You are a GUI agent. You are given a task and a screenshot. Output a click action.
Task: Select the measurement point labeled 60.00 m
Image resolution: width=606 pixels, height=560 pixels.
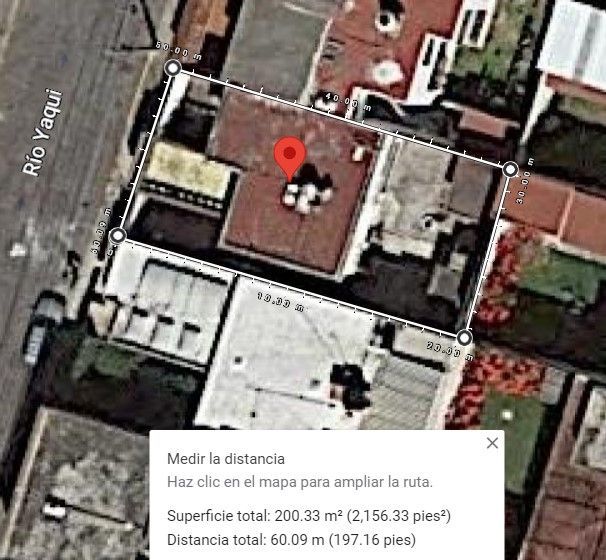pyautogui.click(x=172, y=67)
